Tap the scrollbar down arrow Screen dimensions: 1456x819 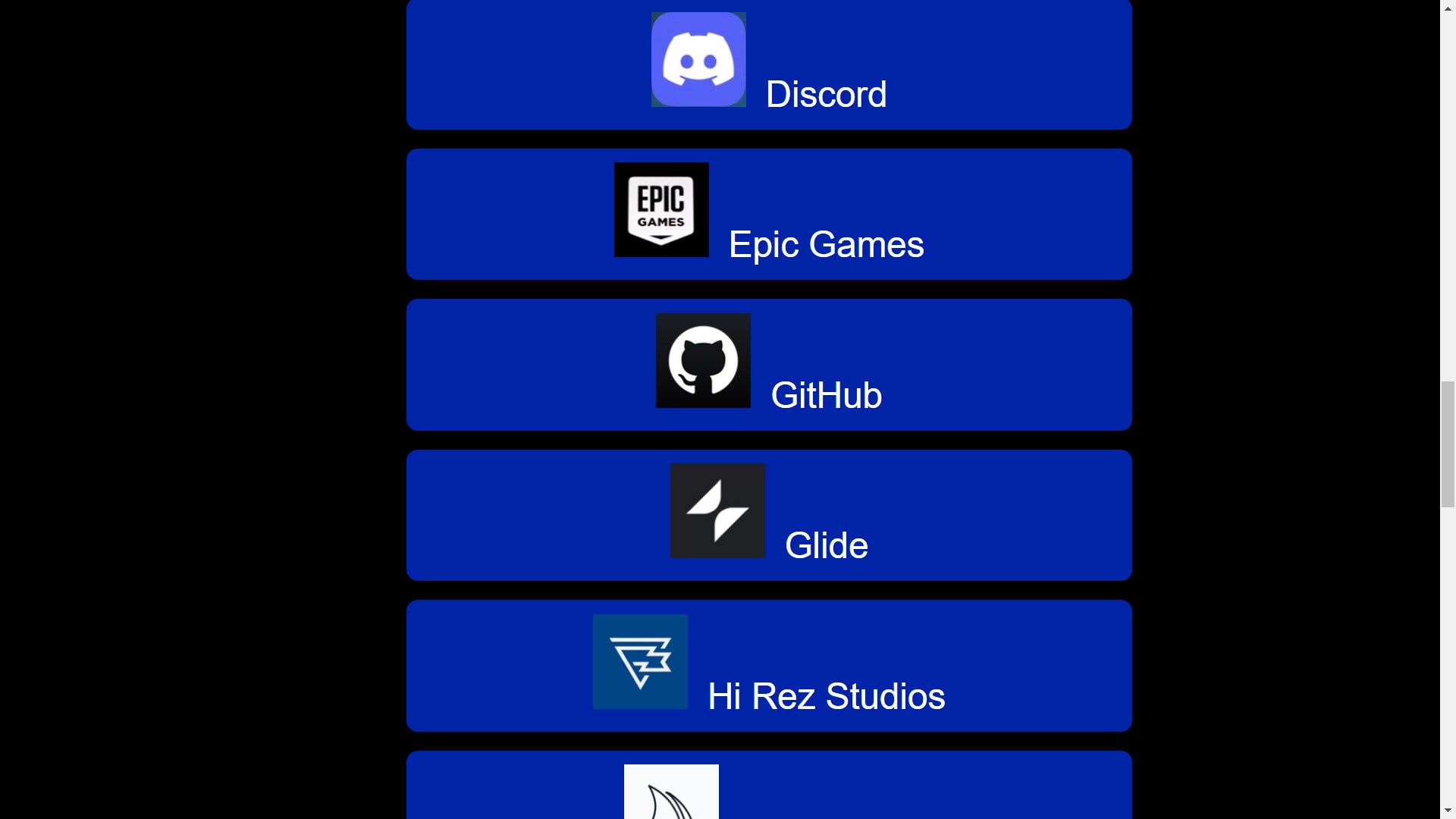pyautogui.click(x=1448, y=811)
